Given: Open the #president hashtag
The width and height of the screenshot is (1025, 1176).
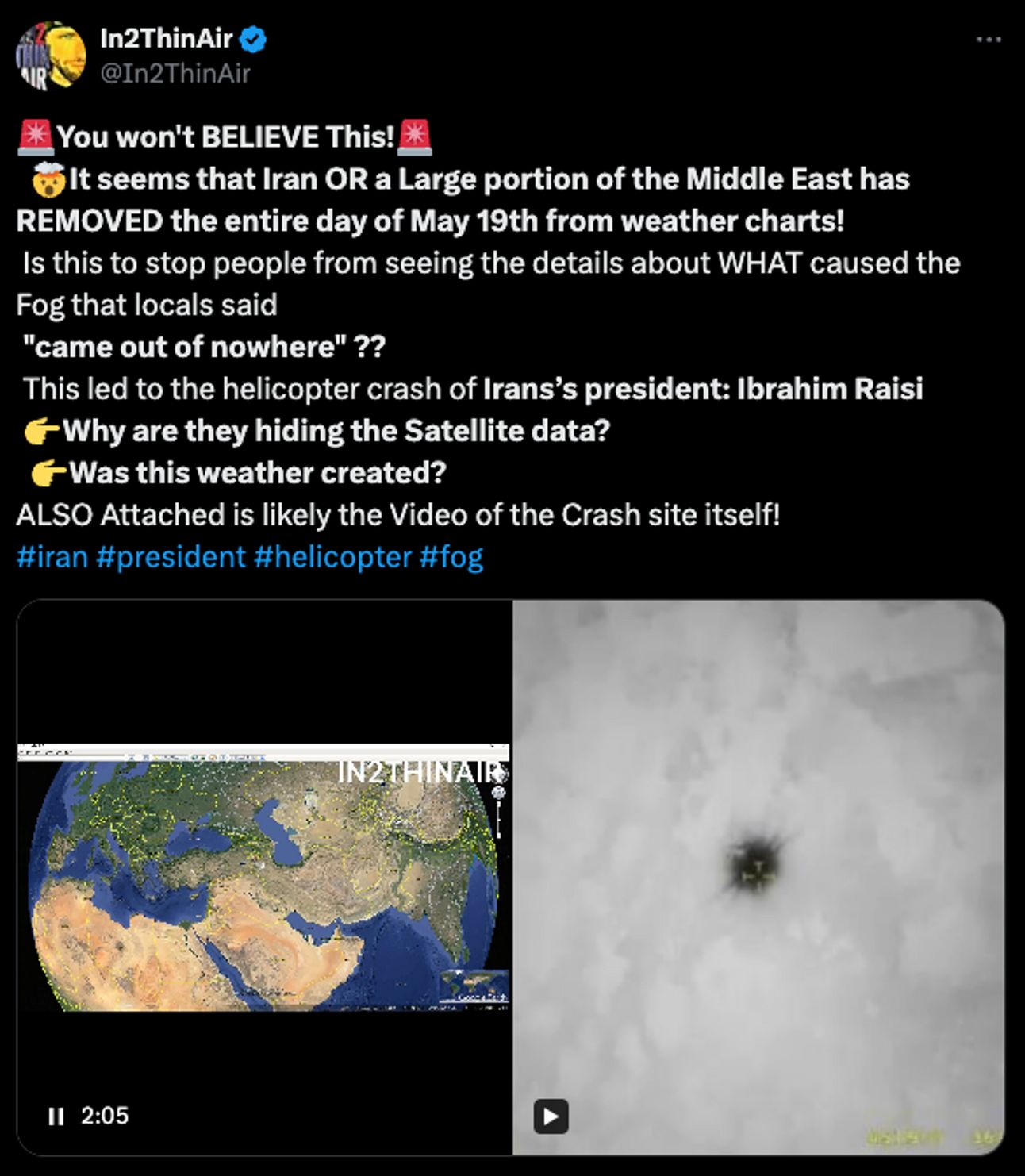Looking at the screenshot, I should [x=171, y=557].
